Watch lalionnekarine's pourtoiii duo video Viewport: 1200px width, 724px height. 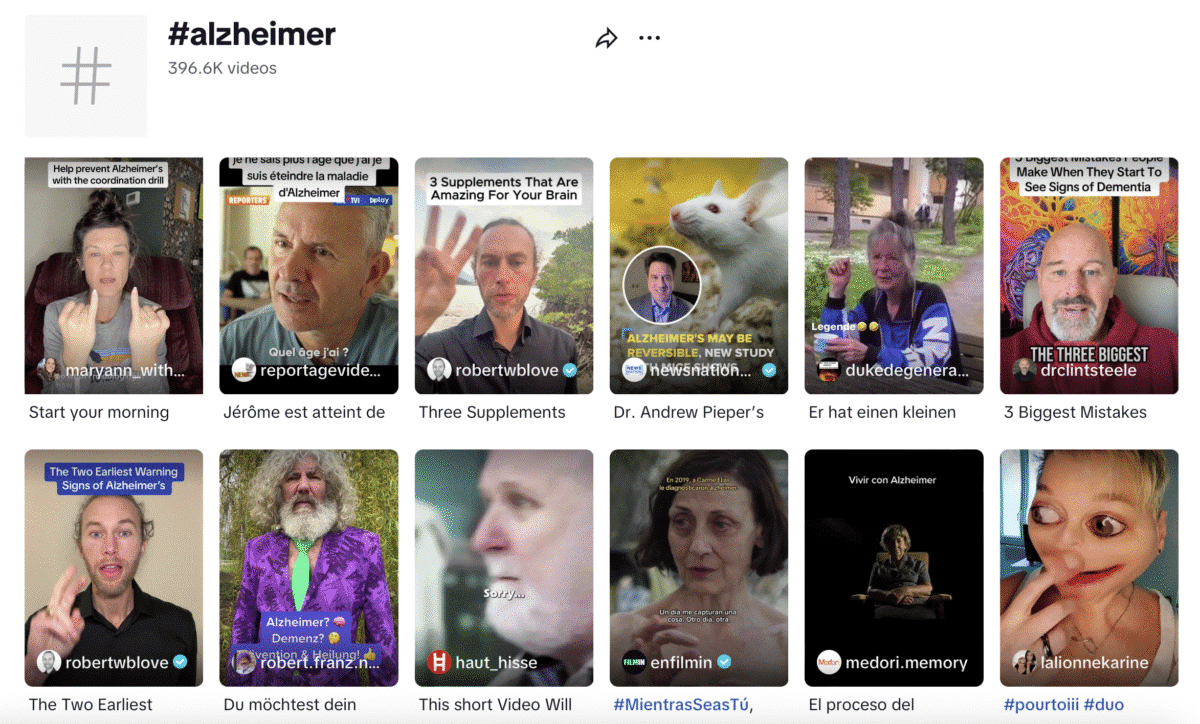coord(1089,567)
